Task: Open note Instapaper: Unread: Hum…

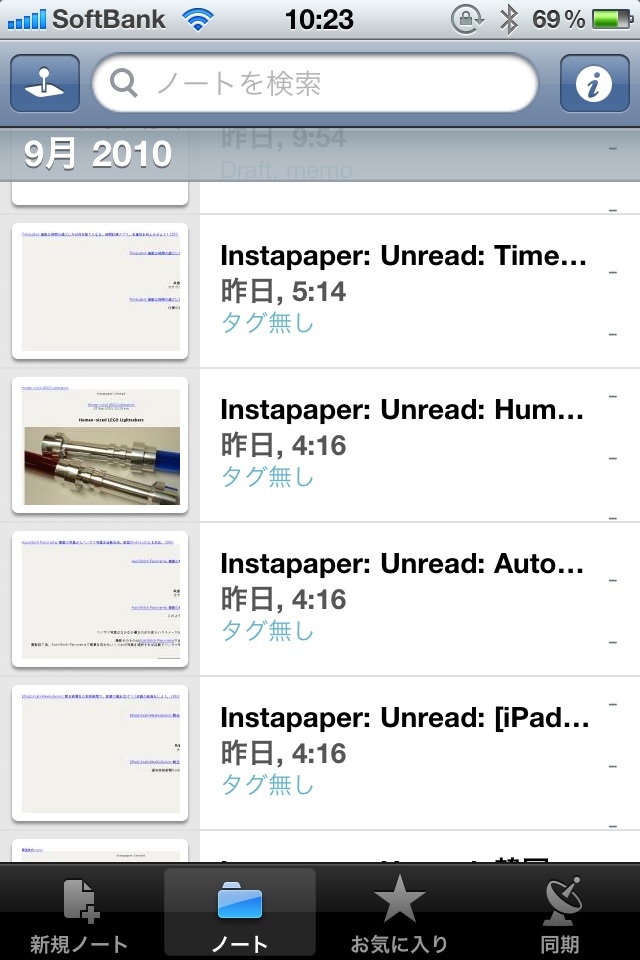Action: point(403,444)
